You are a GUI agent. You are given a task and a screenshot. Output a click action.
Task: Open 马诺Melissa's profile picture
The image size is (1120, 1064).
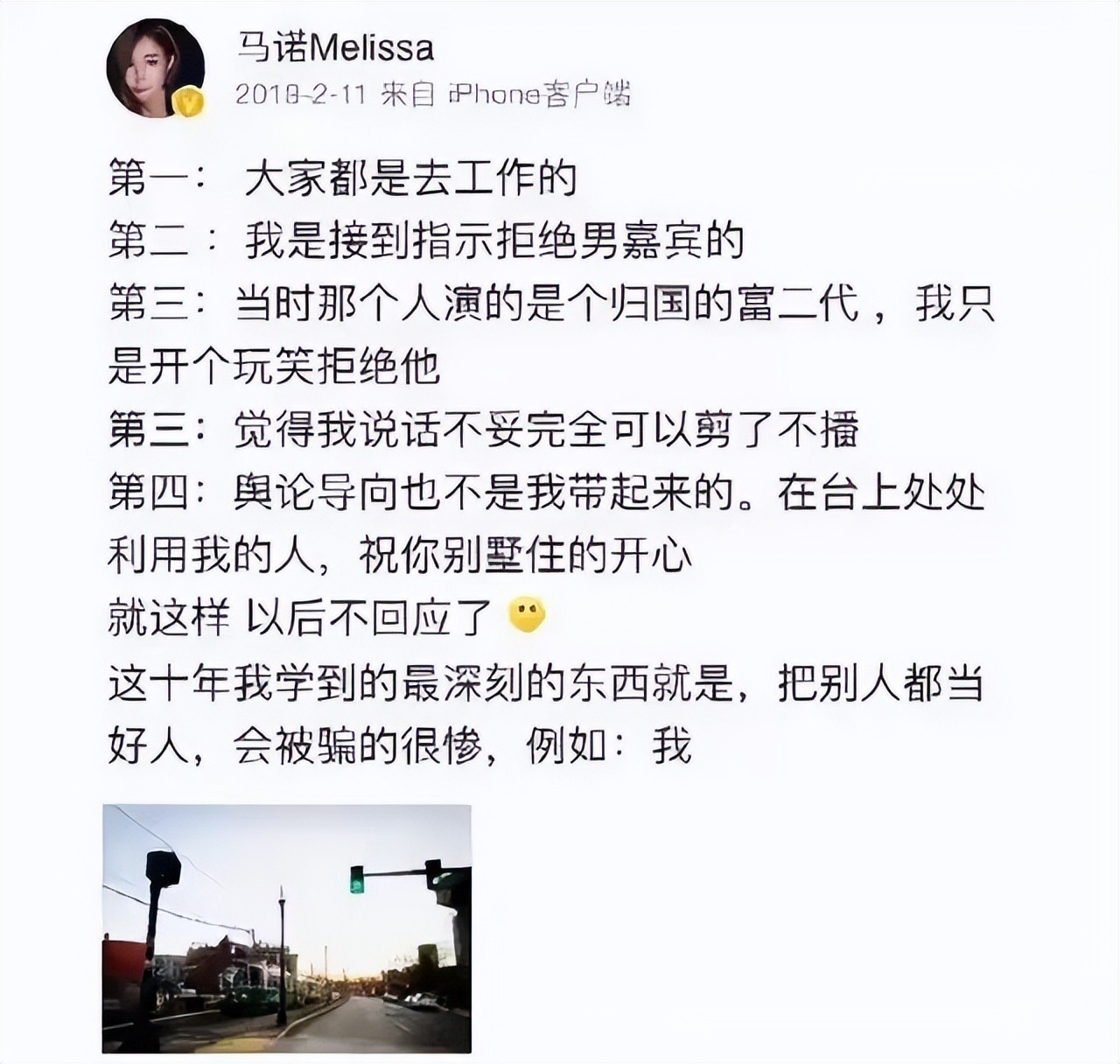pos(155,68)
